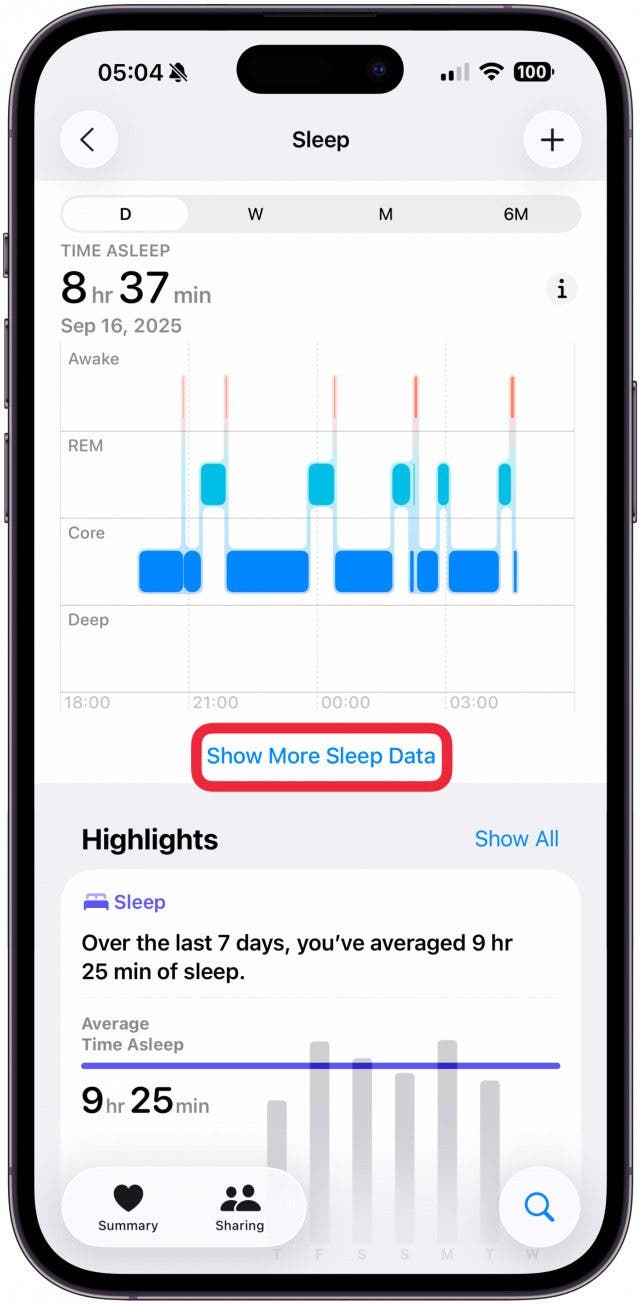Tap Show More Sleep Data
Viewport: 642px width, 1305px height.
(321, 756)
